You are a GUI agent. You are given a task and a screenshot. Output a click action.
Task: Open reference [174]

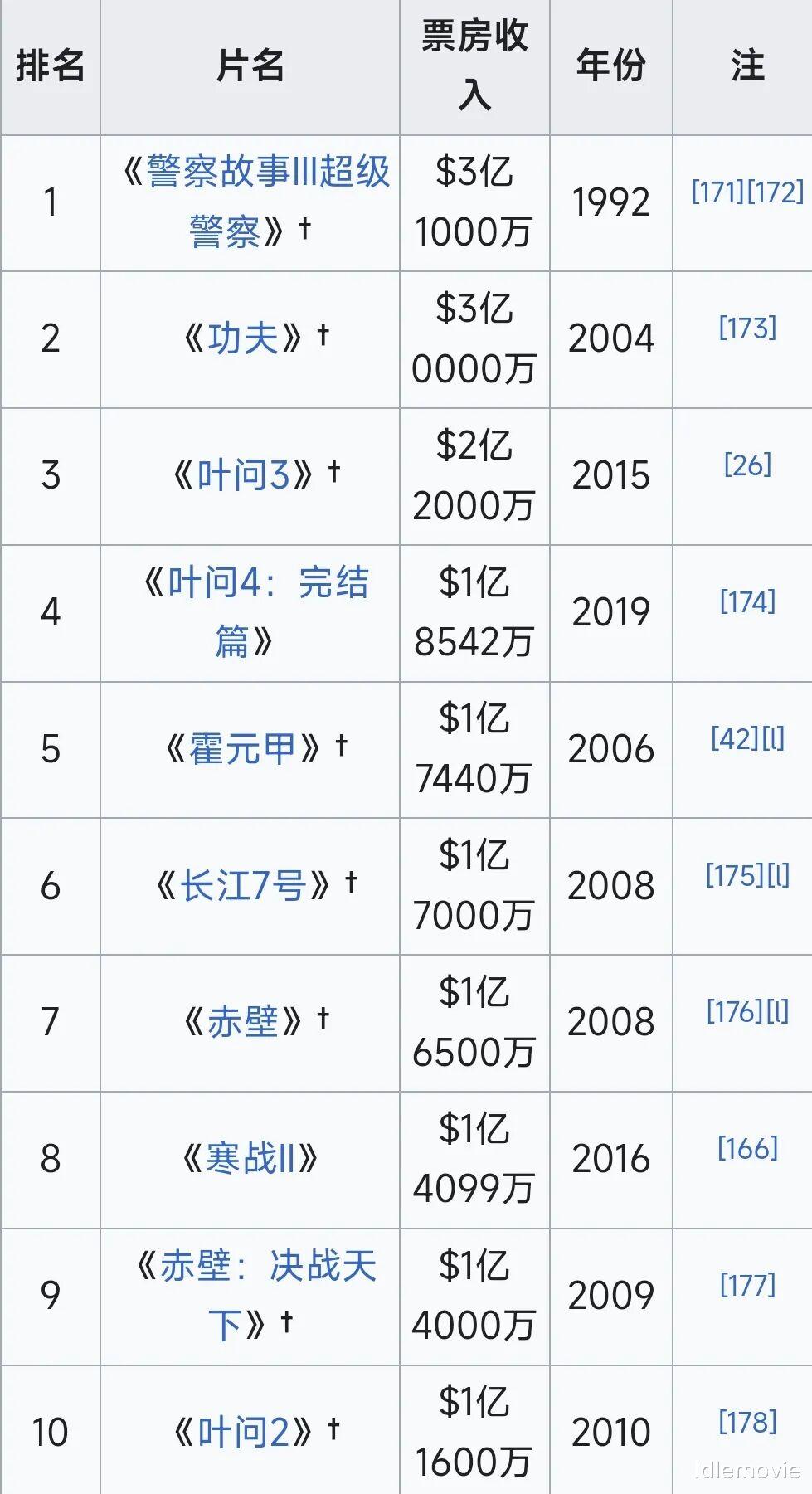point(747,601)
